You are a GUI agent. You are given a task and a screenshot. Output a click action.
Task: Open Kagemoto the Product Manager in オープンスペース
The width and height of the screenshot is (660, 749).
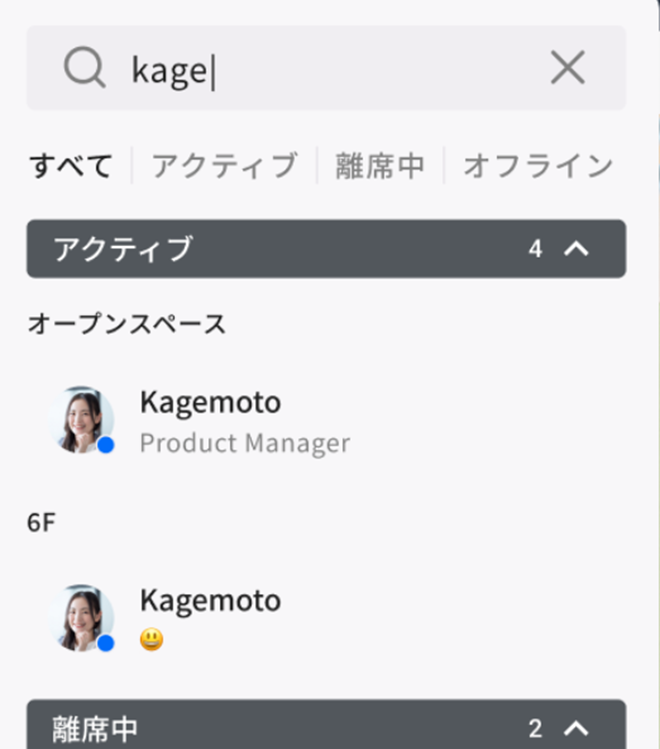click(210, 421)
